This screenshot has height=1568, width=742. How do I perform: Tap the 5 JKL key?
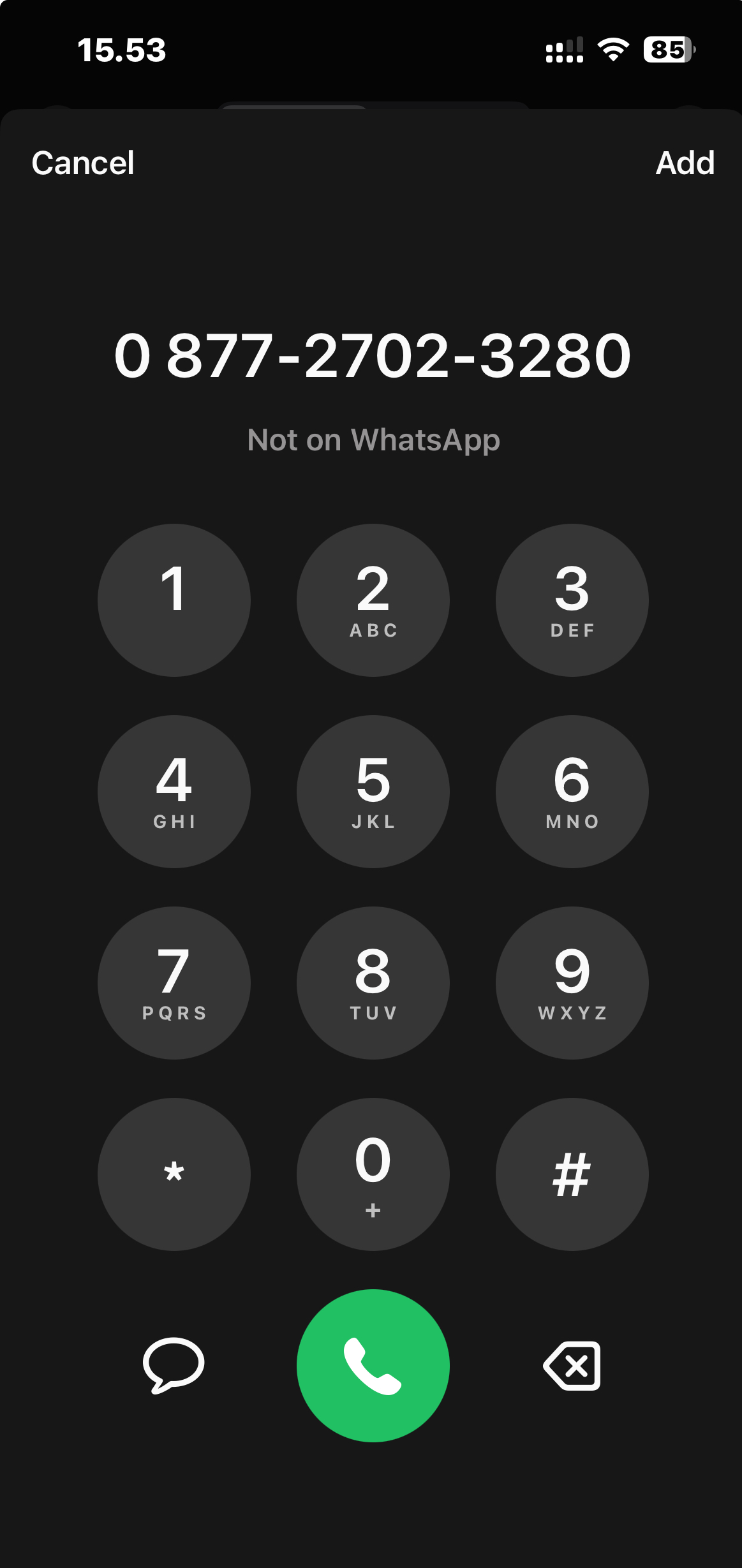(373, 792)
